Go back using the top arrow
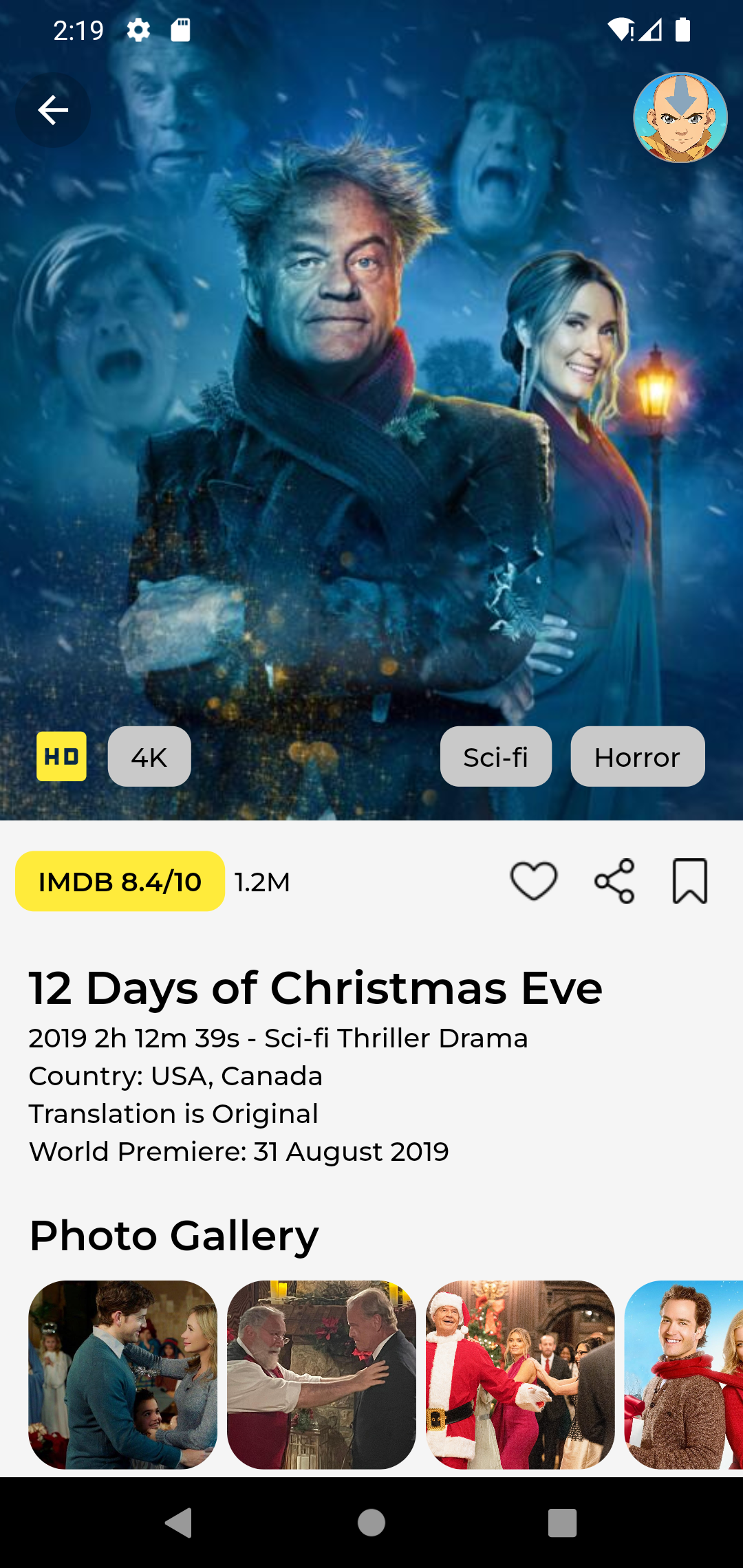The image size is (743, 1568). coord(53,110)
